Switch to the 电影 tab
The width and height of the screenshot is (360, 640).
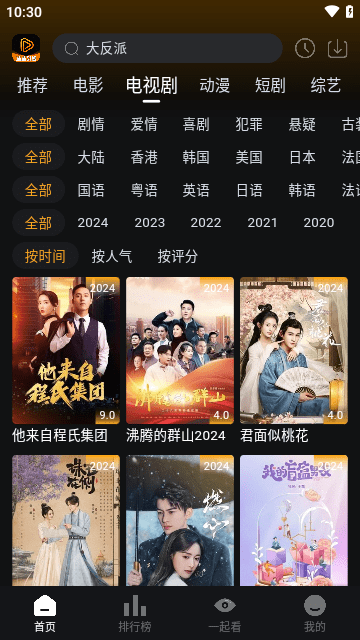pyautogui.click(x=88, y=86)
